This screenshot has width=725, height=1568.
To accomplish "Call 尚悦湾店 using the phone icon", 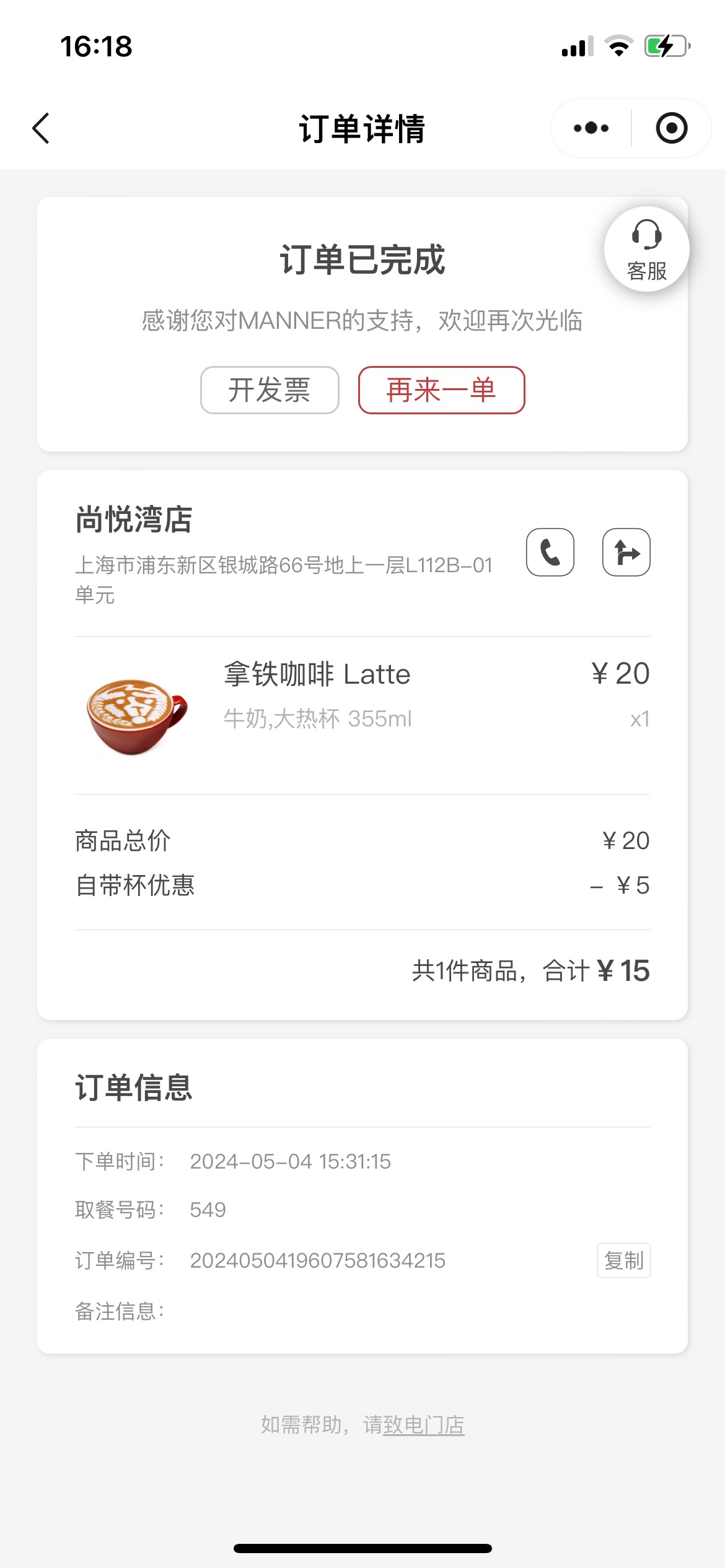I will point(550,552).
